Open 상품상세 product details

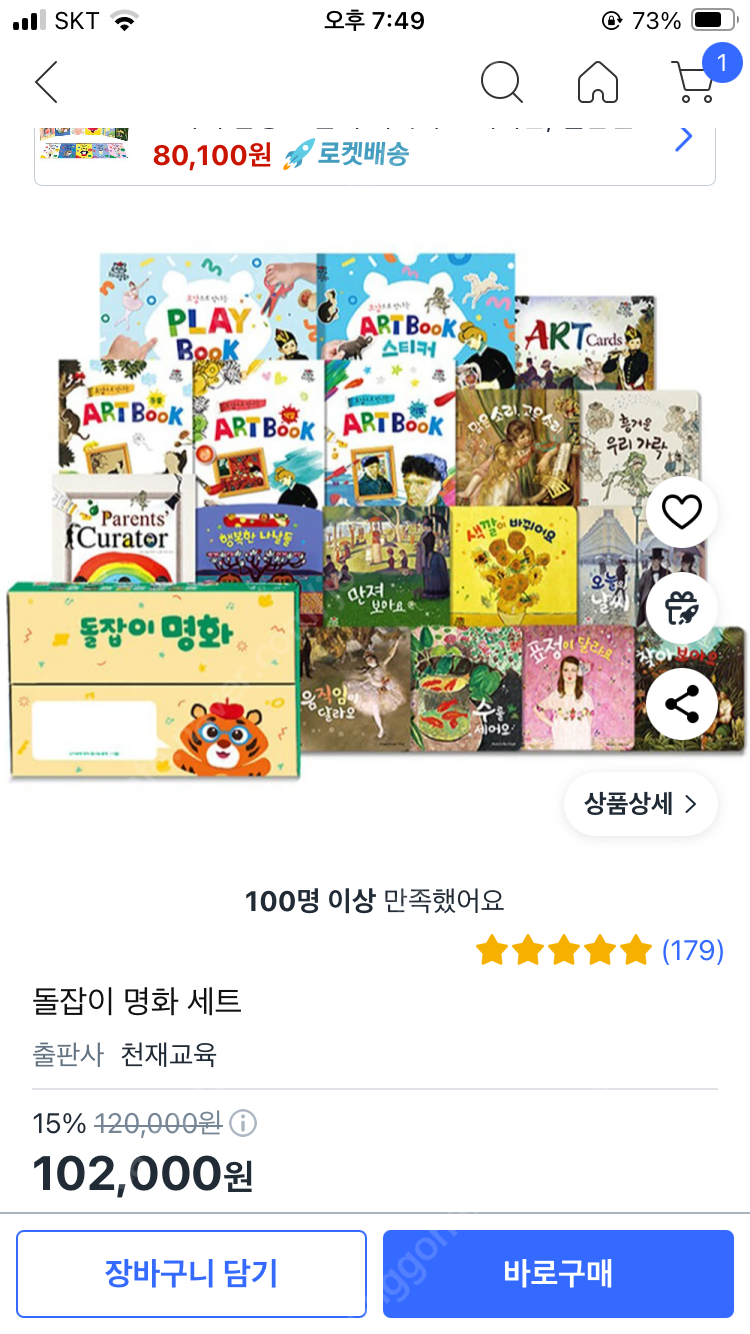click(x=640, y=804)
